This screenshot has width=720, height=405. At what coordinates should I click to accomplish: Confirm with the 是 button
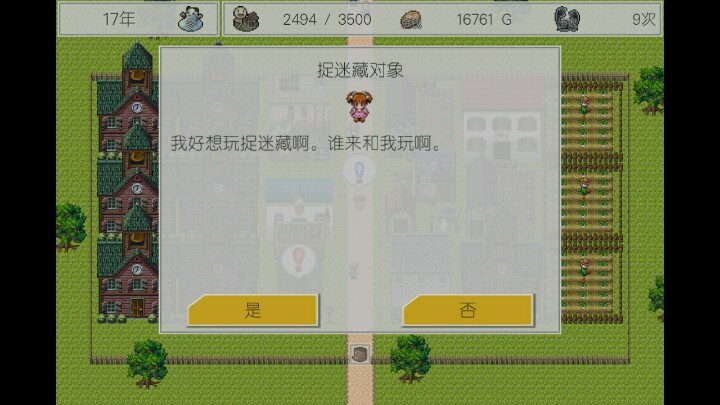[253, 310]
